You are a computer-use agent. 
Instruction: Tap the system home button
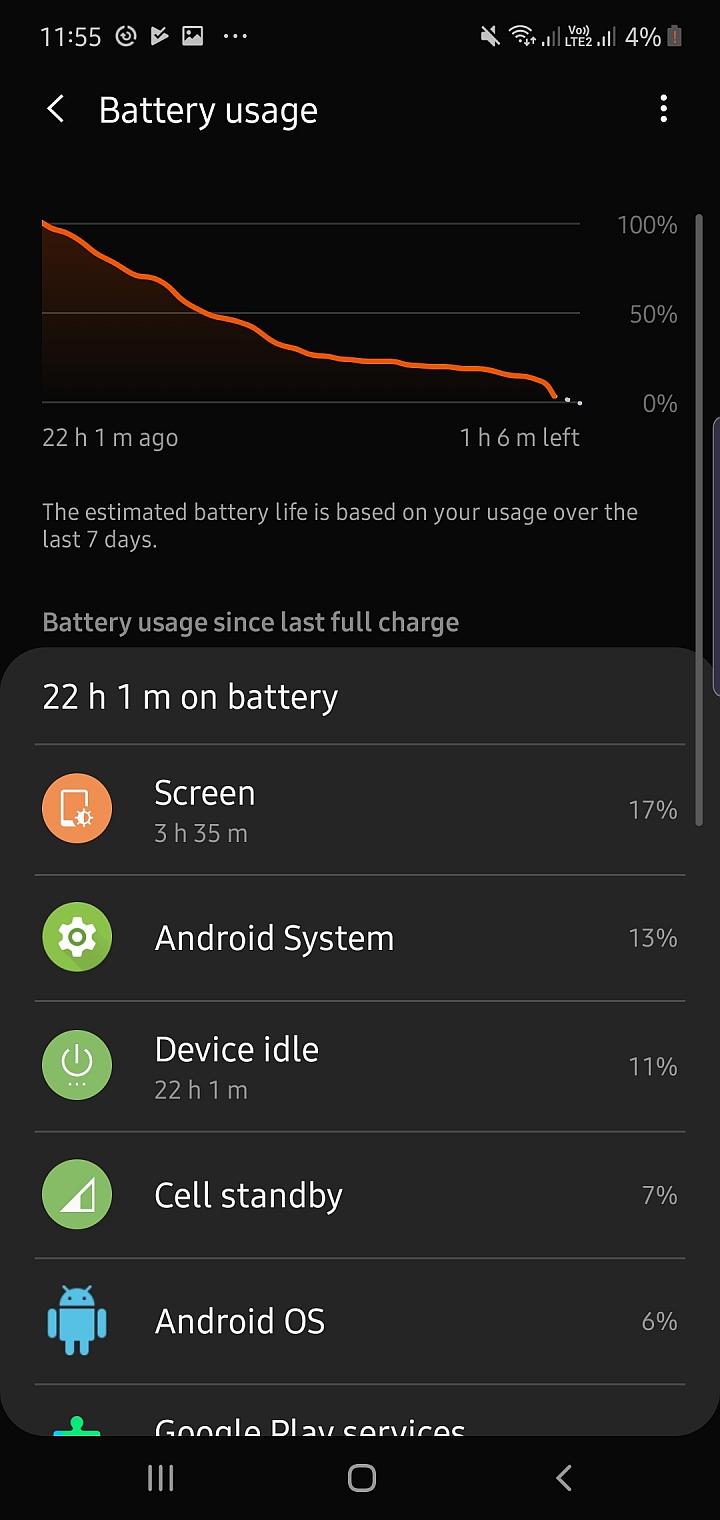point(361,1478)
